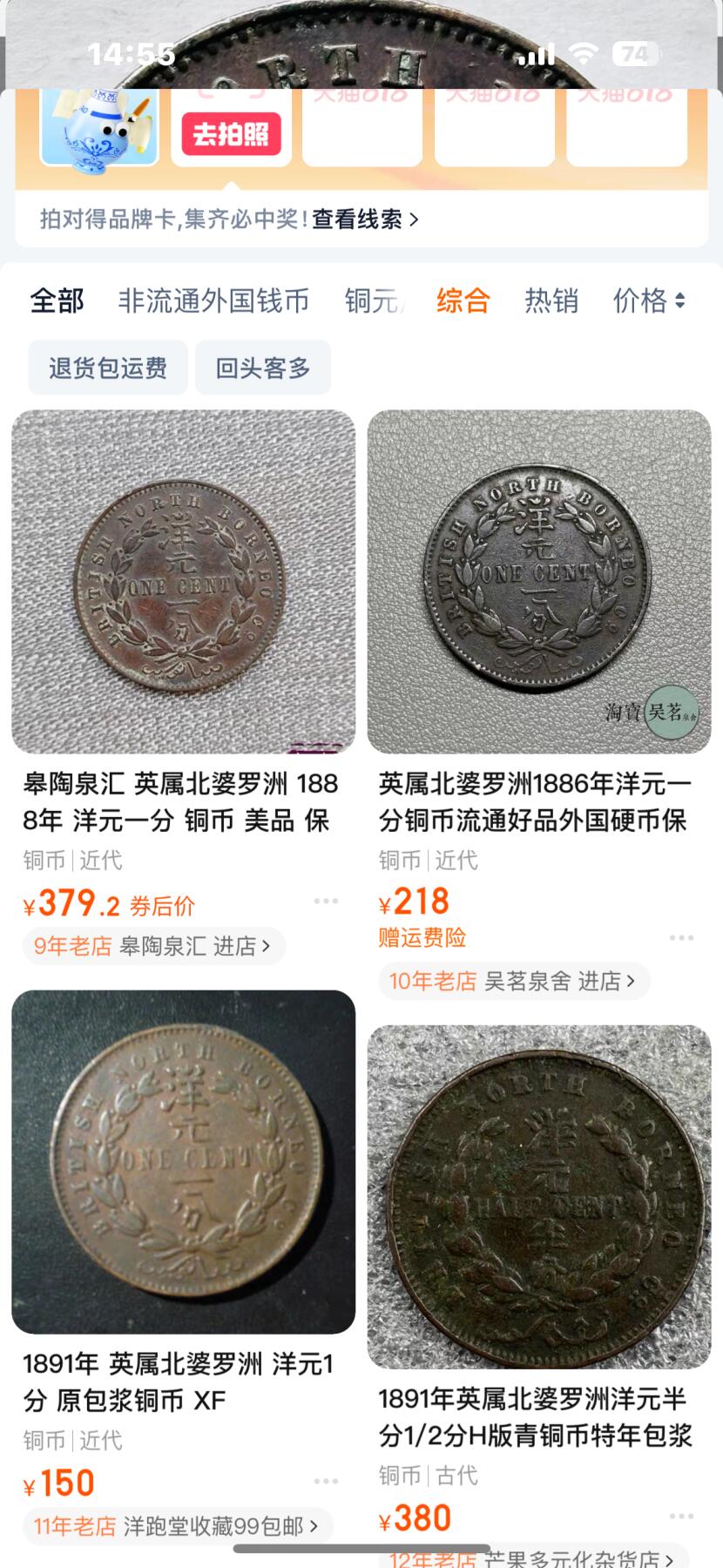Open more options for the ¥380 item
This screenshot has width=723, height=1568.
pyautogui.click(x=681, y=1517)
